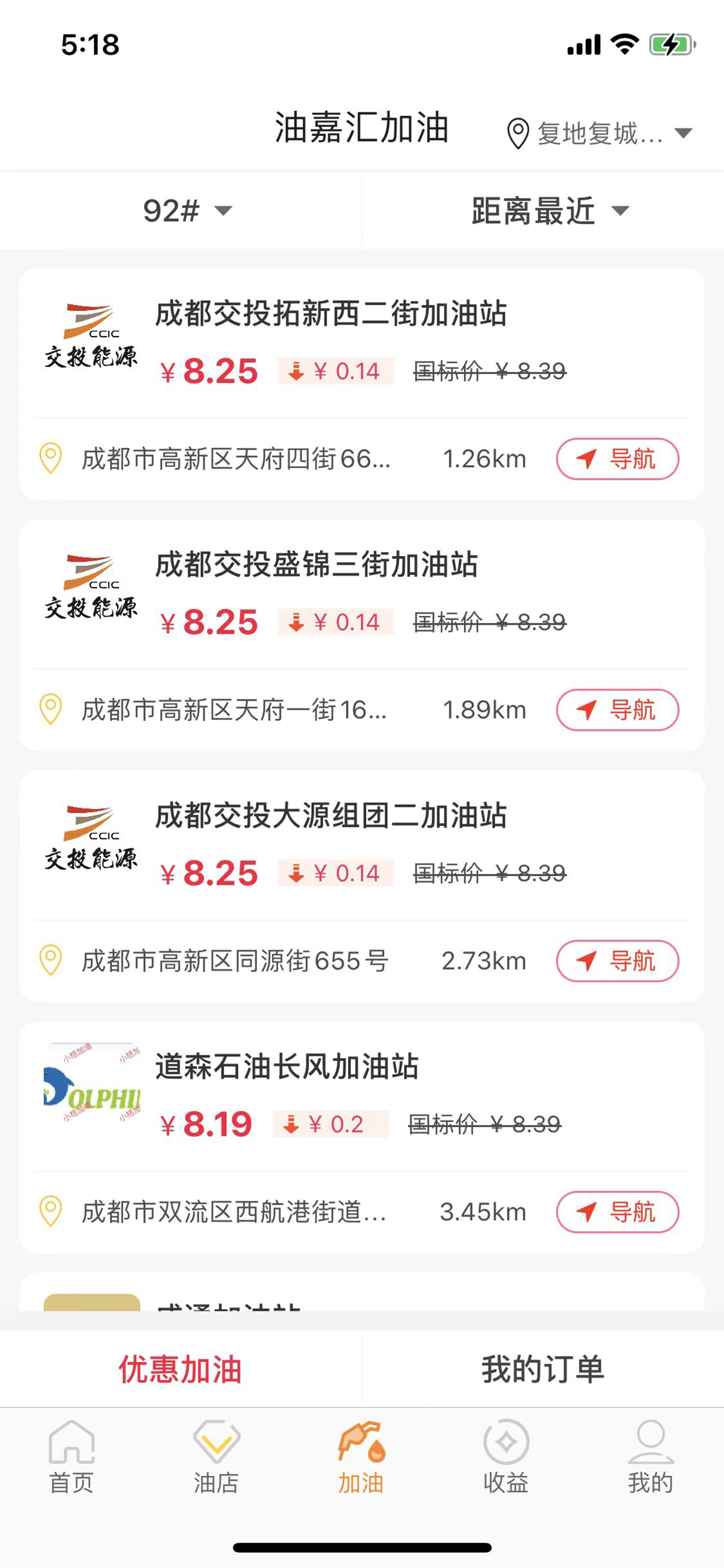Navigate to the station 1.26km away
The height and width of the screenshot is (1568, 724).
617,459
